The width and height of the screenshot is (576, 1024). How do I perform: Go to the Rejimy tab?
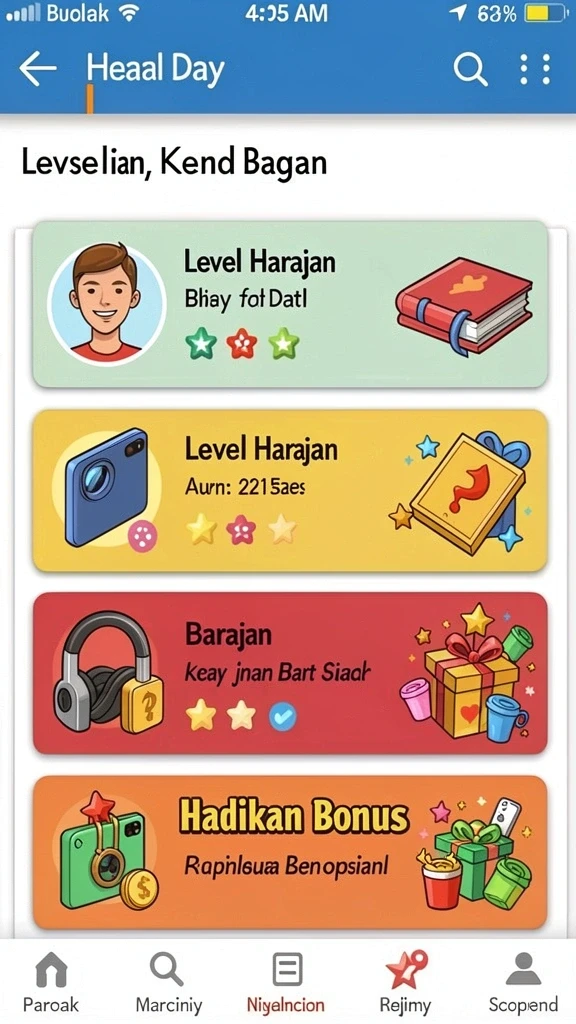406,982
